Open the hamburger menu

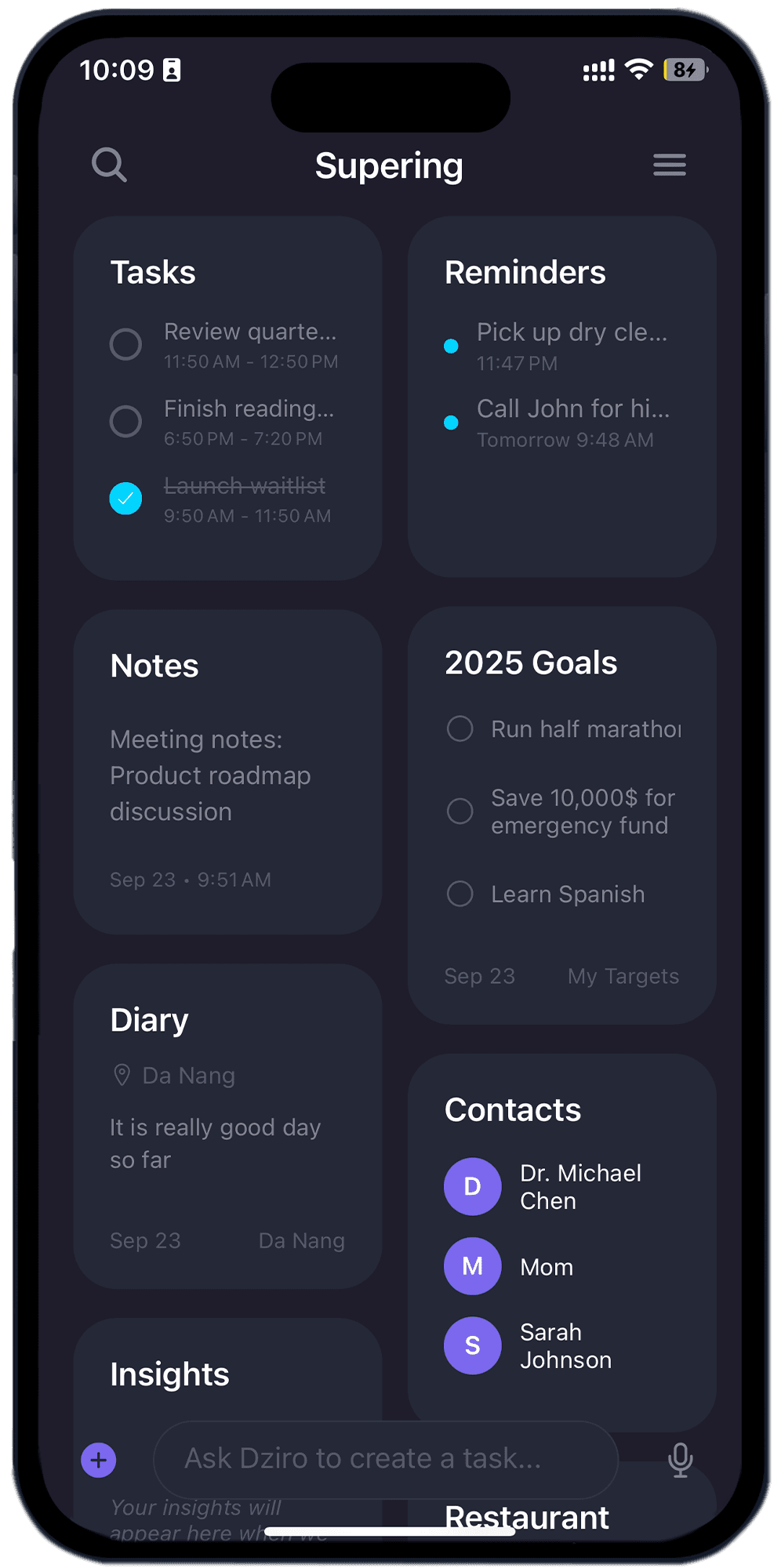pos(669,165)
